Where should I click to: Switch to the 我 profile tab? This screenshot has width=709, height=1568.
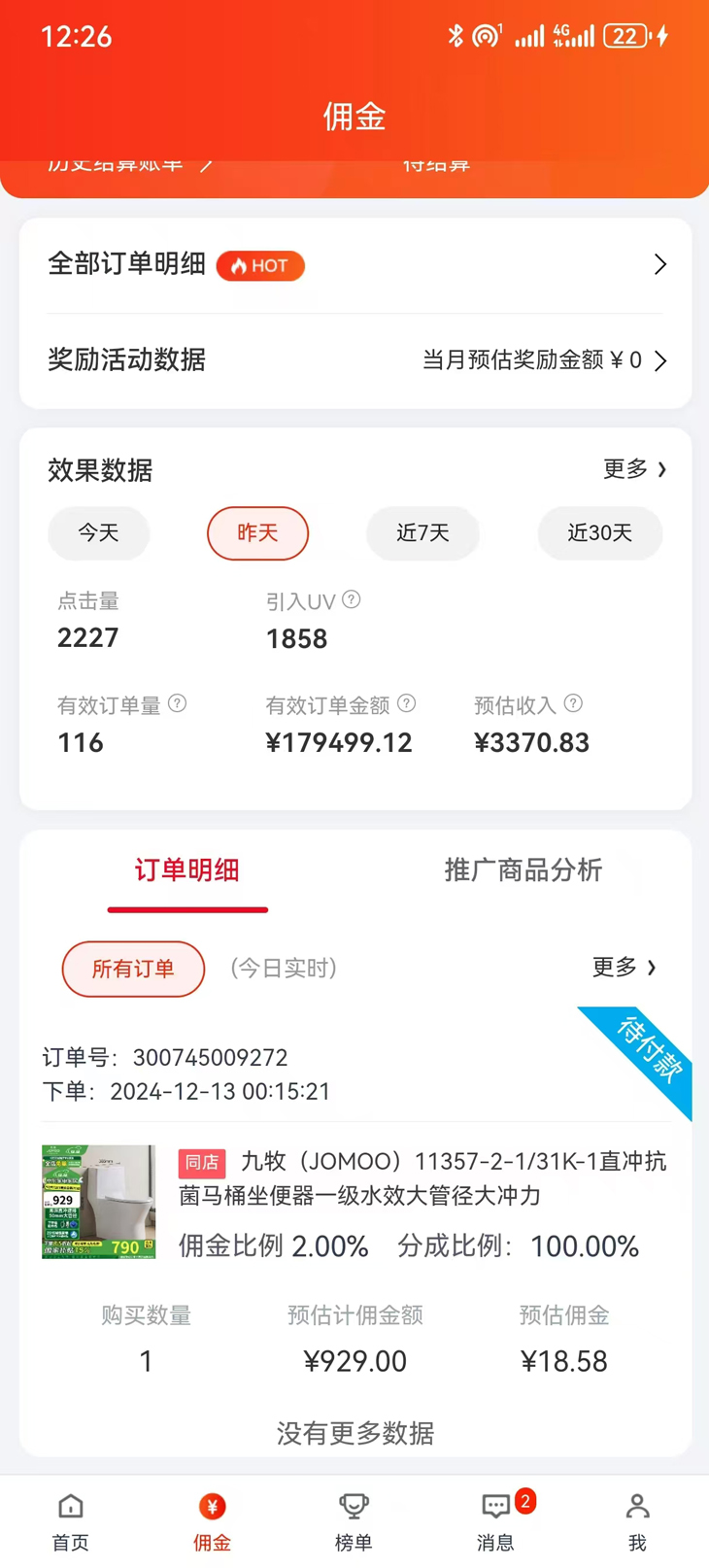637,1521
